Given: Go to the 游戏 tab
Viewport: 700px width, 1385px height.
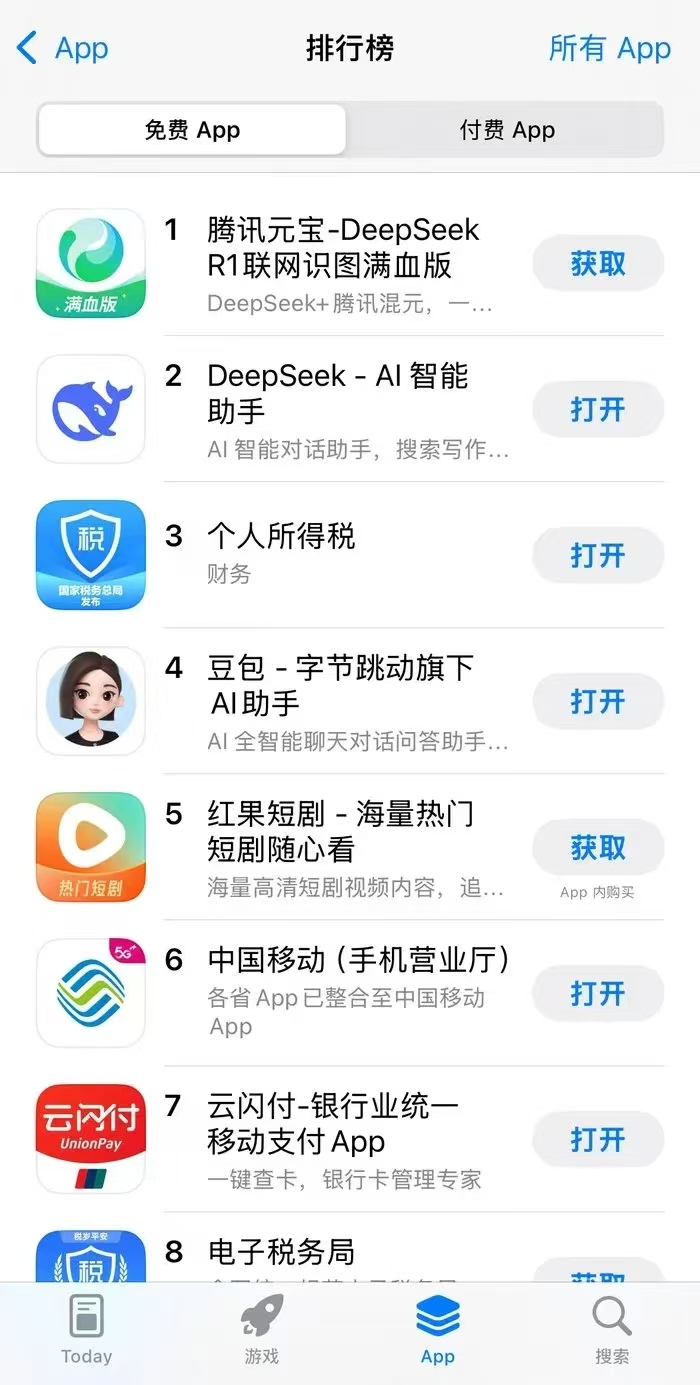Looking at the screenshot, I should tap(262, 1330).
